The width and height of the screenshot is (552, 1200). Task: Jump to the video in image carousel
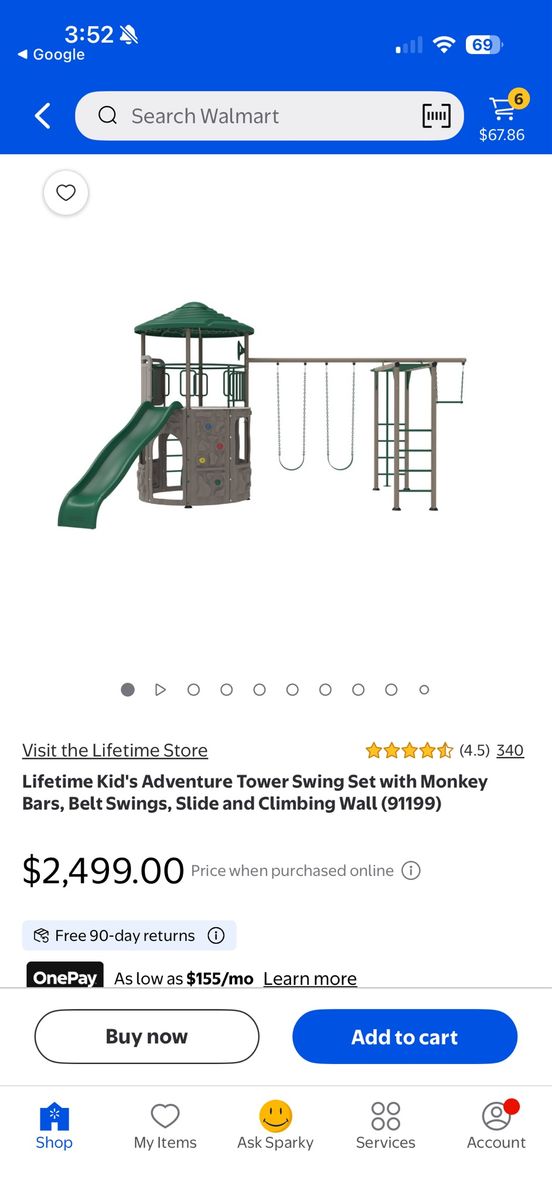tap(160, 690)
